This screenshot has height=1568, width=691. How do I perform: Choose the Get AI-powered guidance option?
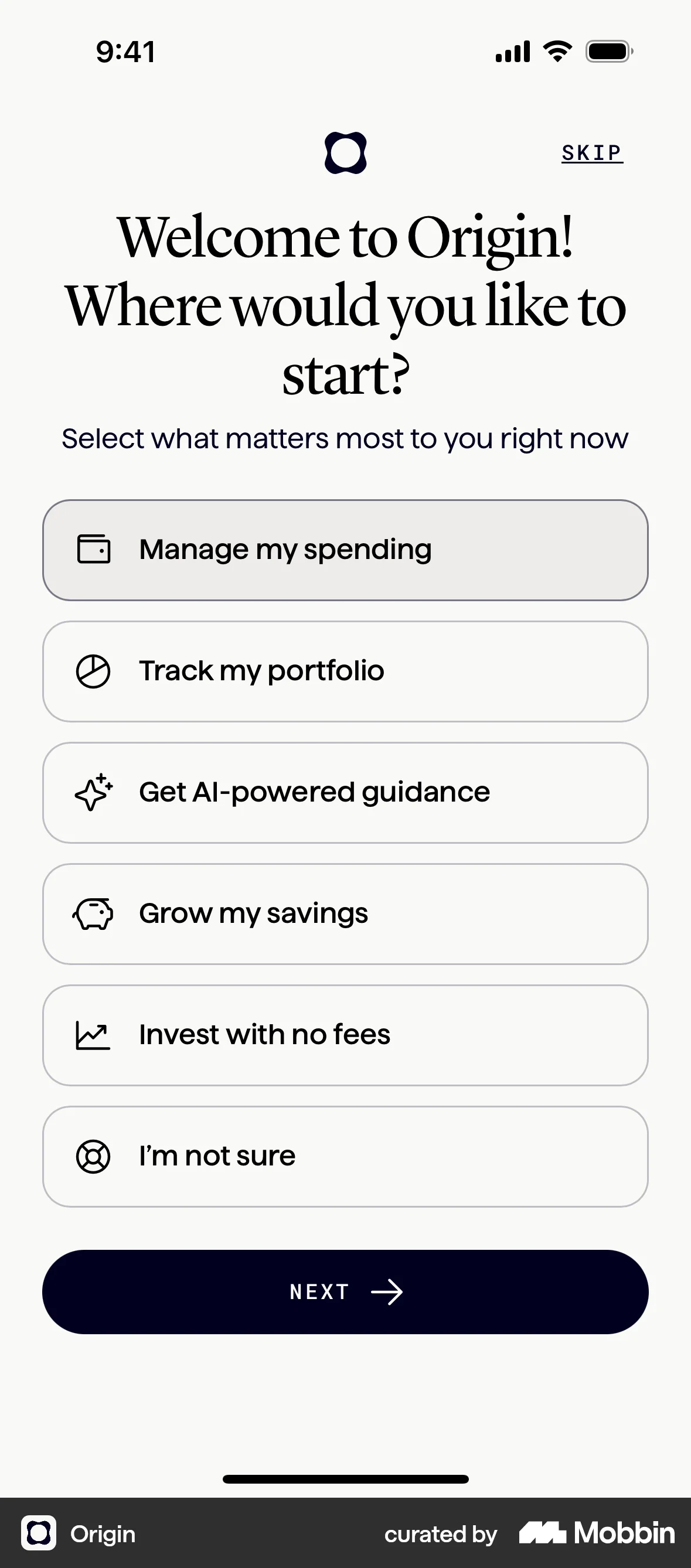pos(345,792)
